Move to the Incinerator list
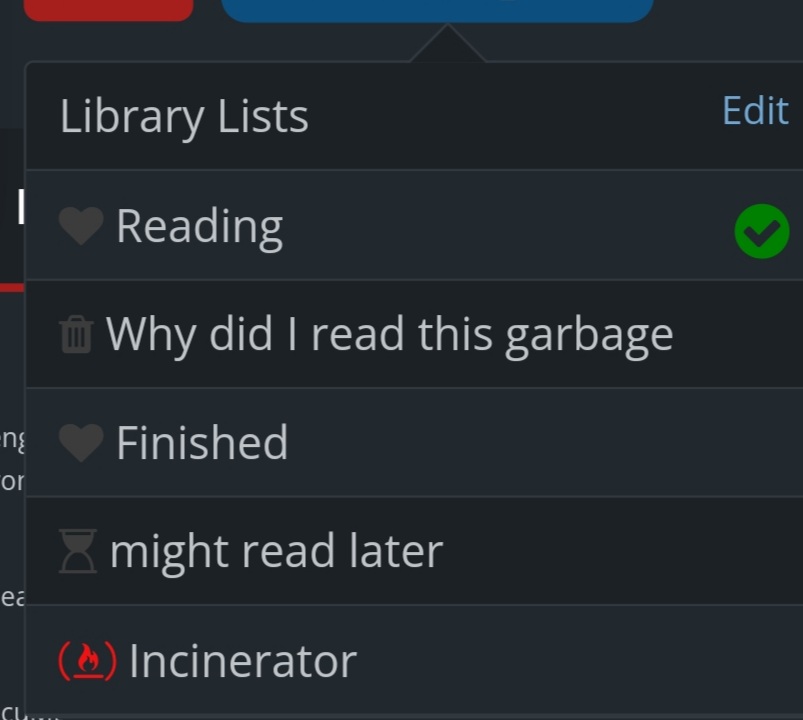 (x=242, y=661)
